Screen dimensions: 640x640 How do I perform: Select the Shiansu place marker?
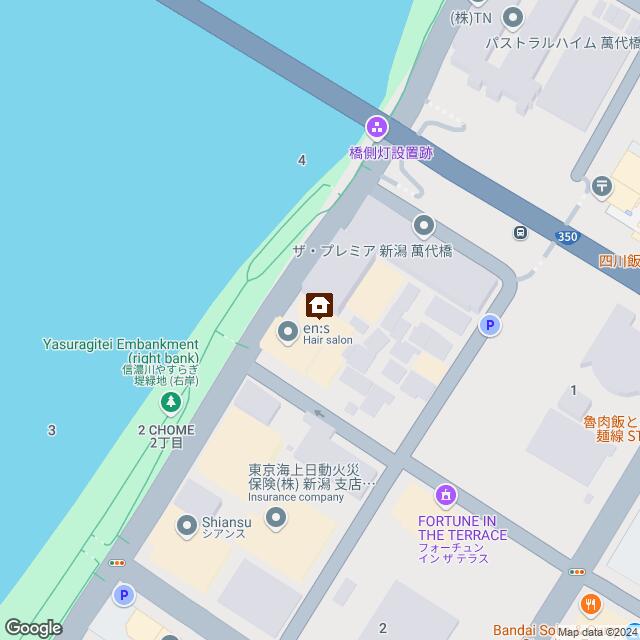(x=188, y=522)
